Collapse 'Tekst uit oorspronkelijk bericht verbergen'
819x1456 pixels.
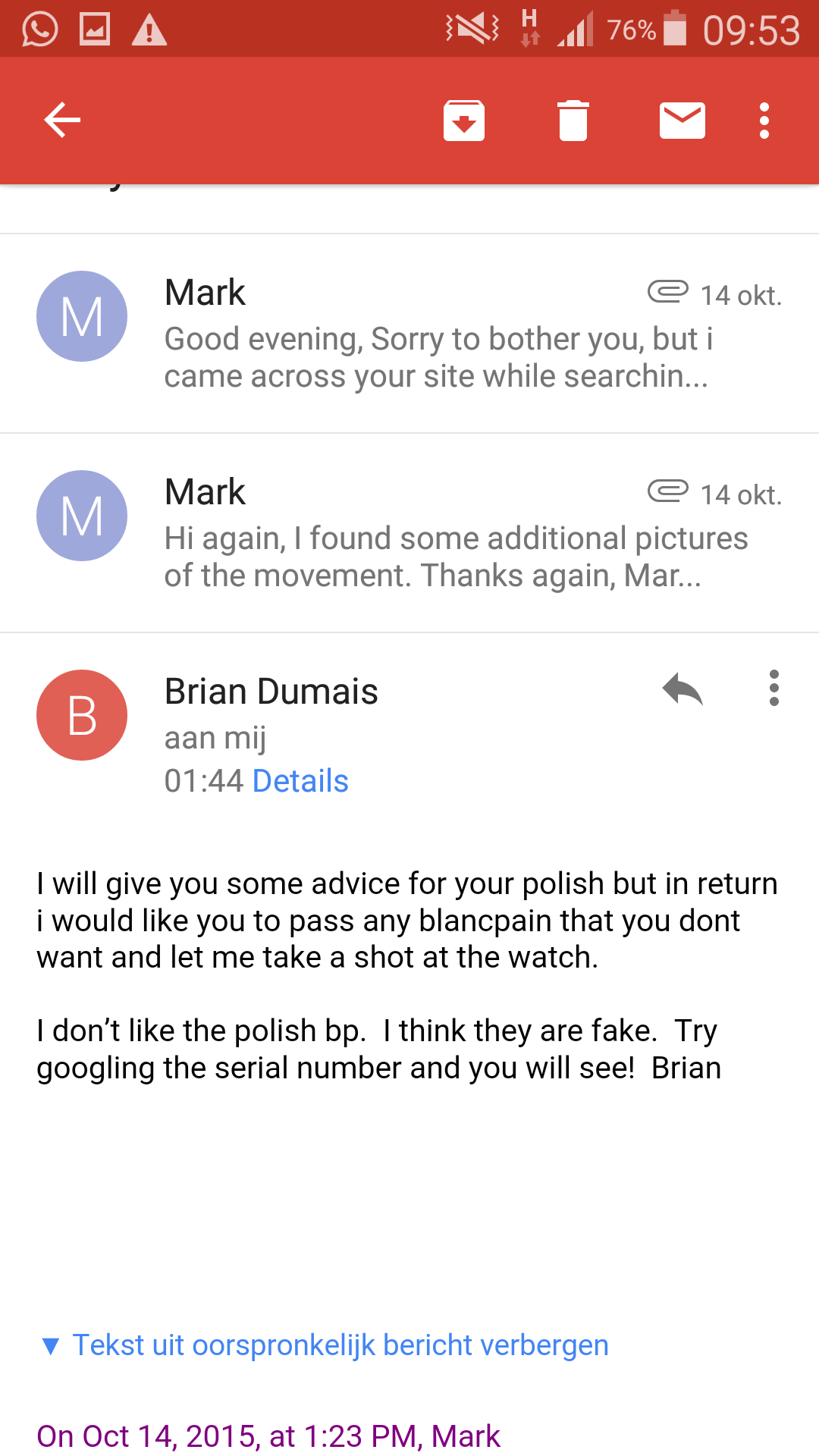[x=325, y=1345]
